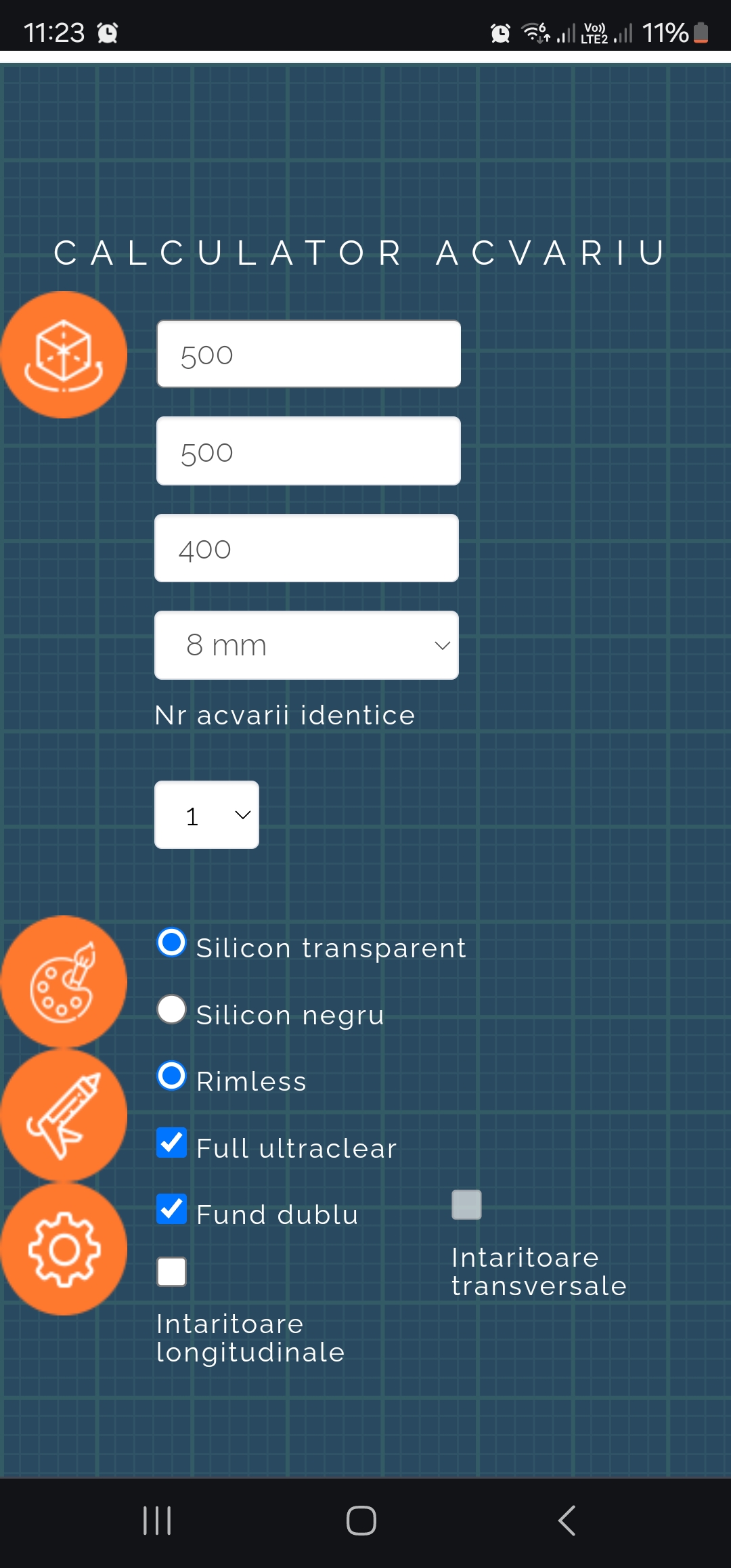Viewport: 731px width, 1568px height.
Task: Disable the Fund dublu checkbox
Action: pyautogui.click(x=171, y=1209)
